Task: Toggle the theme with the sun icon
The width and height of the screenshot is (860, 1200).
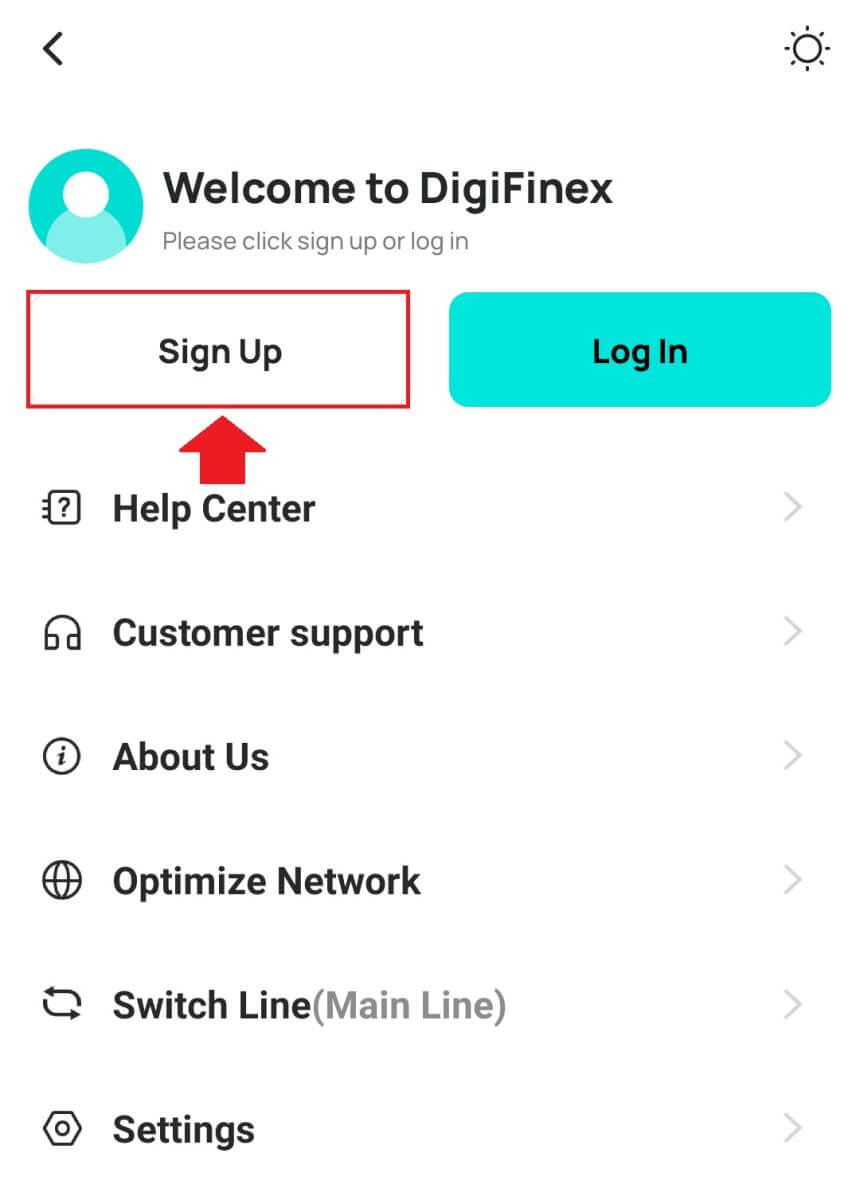Action: pos(808,47)
